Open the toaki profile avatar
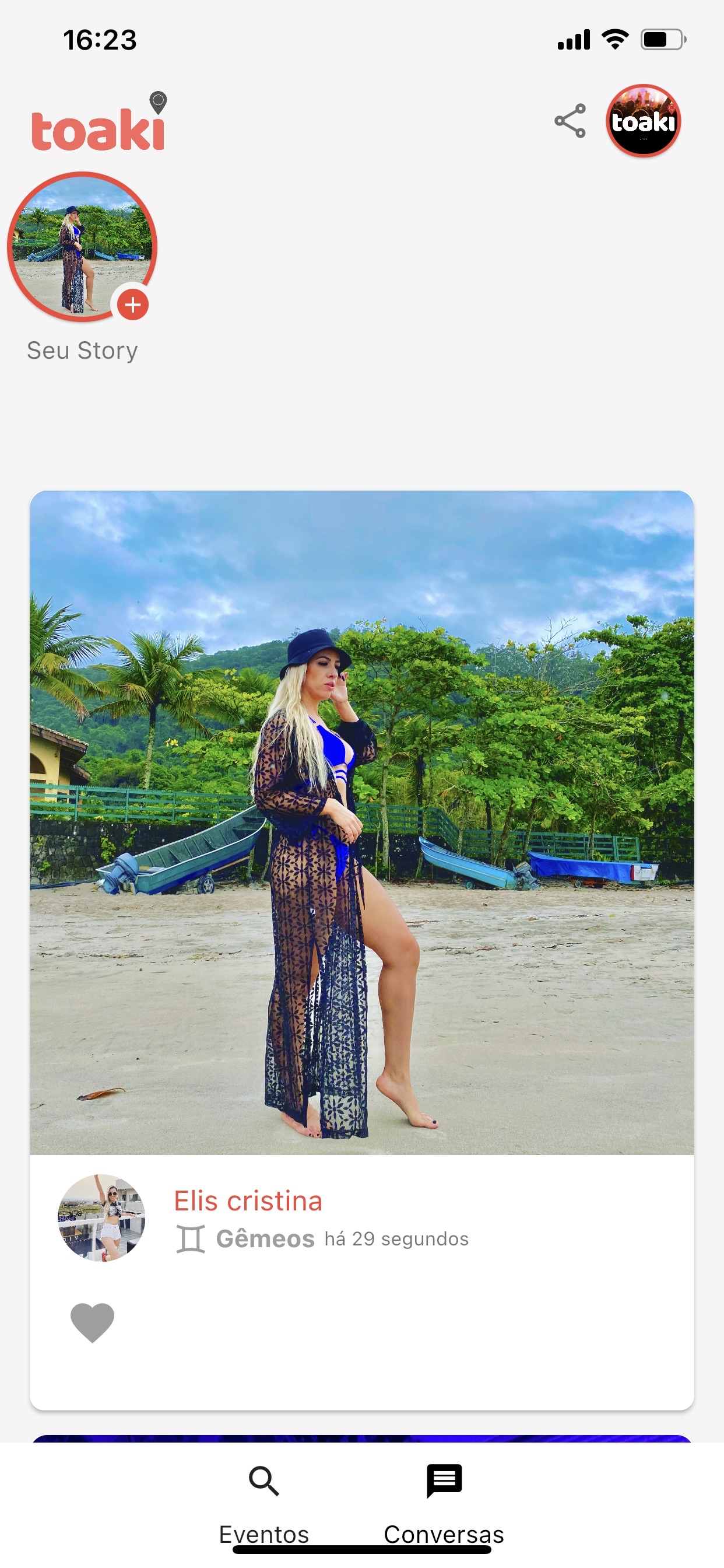 pos(643,121)
